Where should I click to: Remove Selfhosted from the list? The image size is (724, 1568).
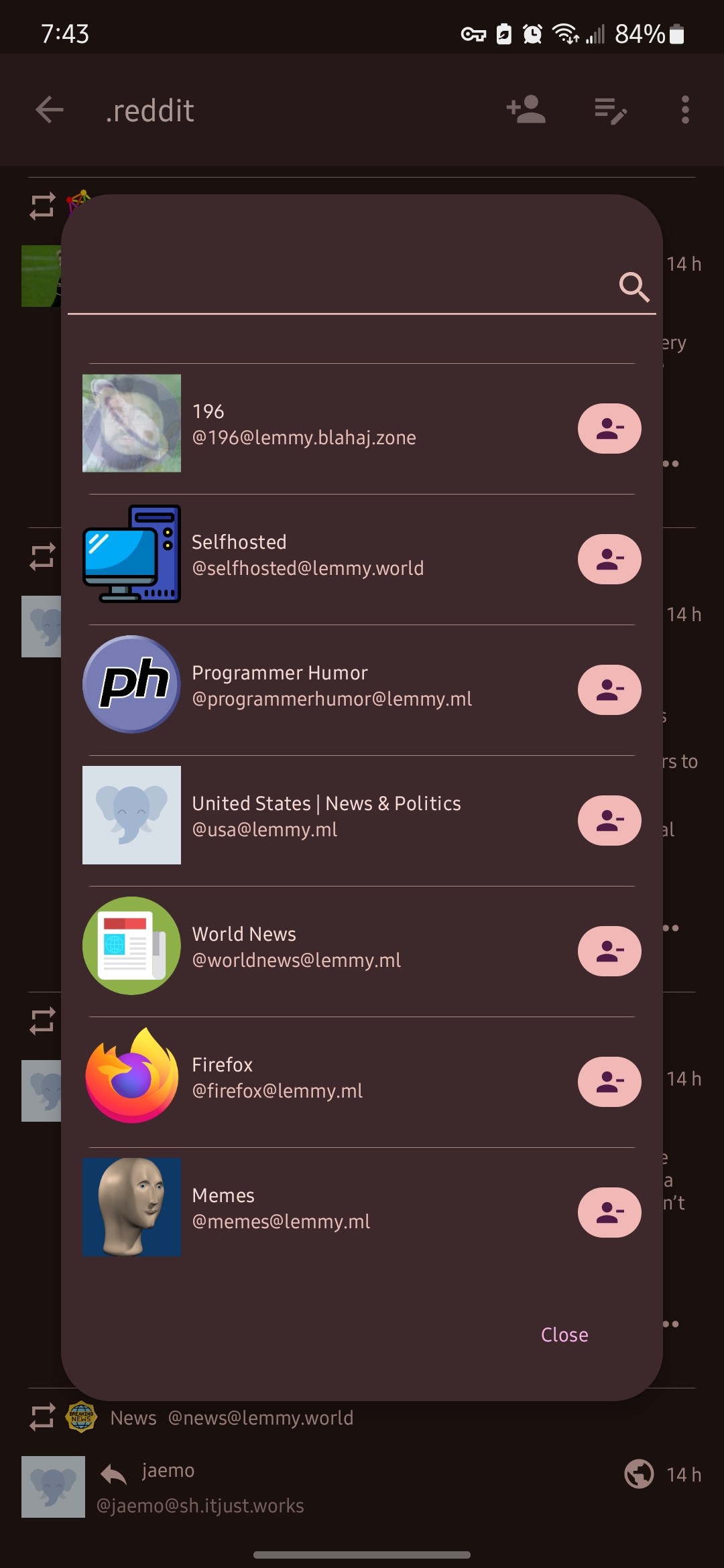[x=609, y=560]
